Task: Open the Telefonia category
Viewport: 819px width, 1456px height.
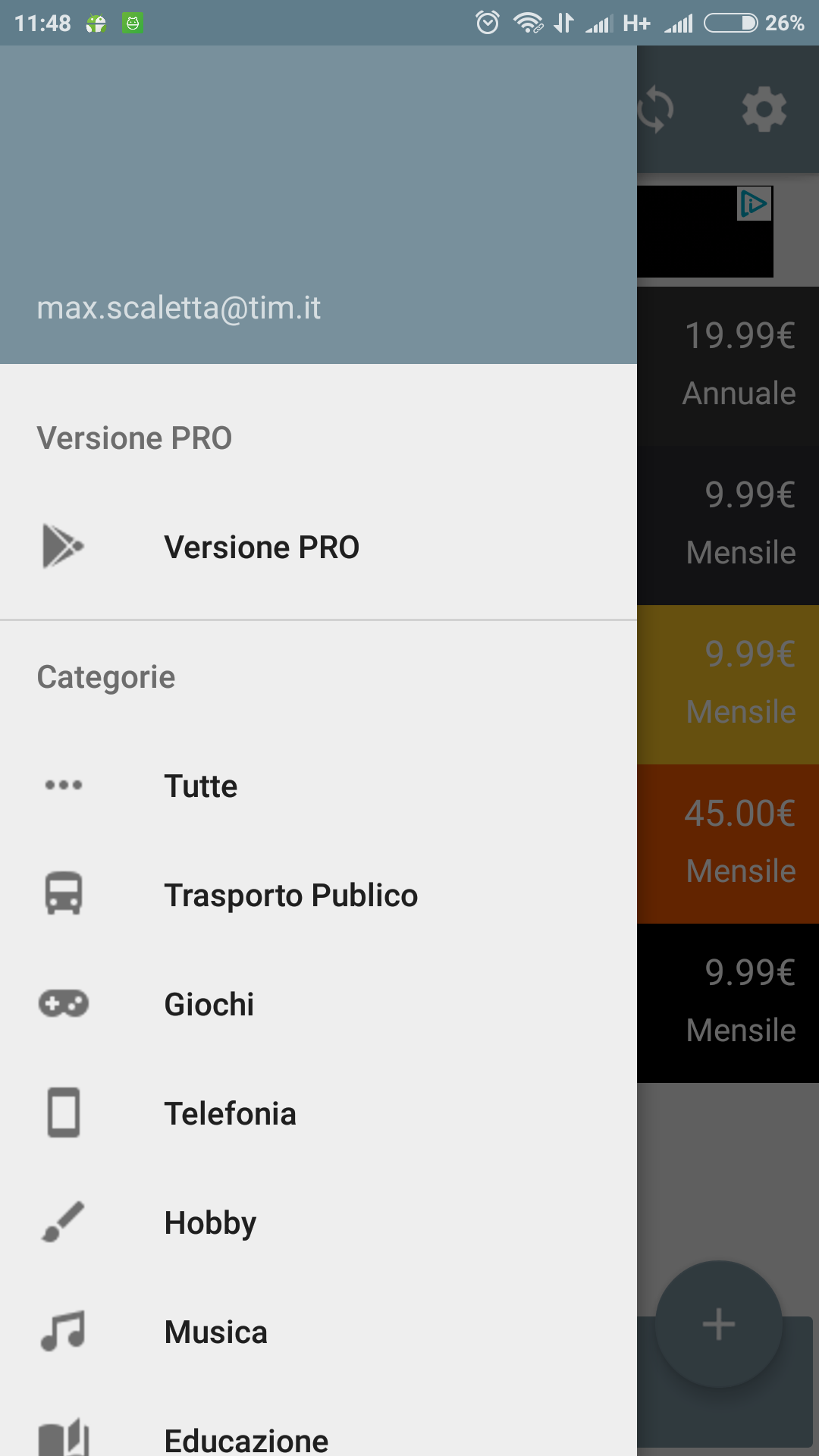Action: (318, 1113)
